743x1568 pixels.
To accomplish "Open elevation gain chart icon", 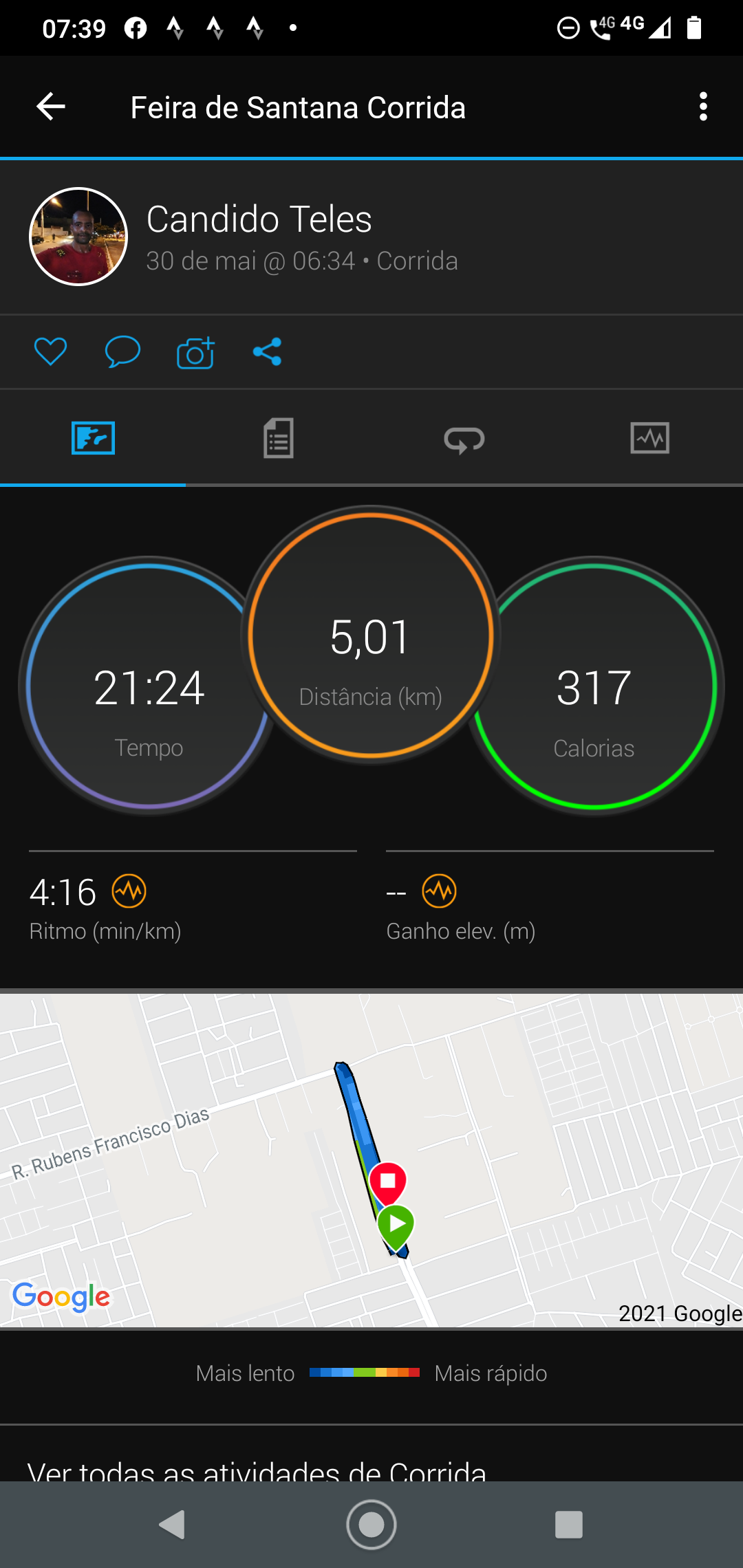I will click(439, 891).
